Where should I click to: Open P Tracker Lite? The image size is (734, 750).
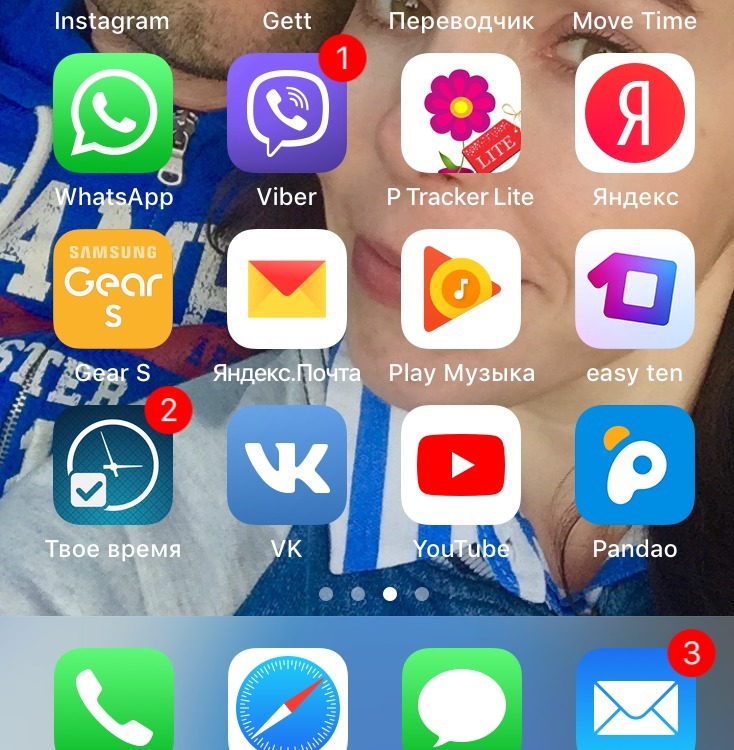coord(461,113)
